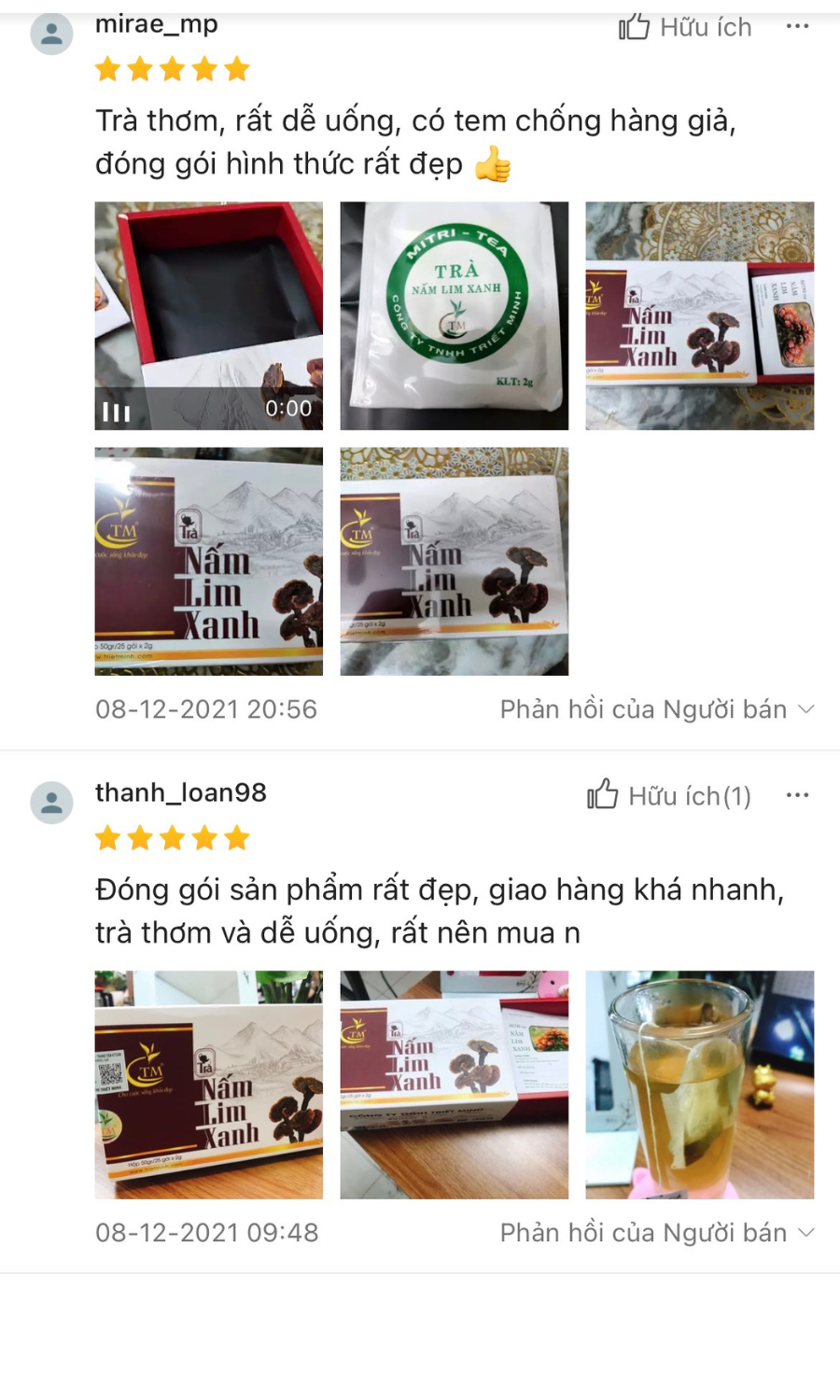Open mirae_mp's profile avatar
840x1400 pixels.
coord(52,35)
